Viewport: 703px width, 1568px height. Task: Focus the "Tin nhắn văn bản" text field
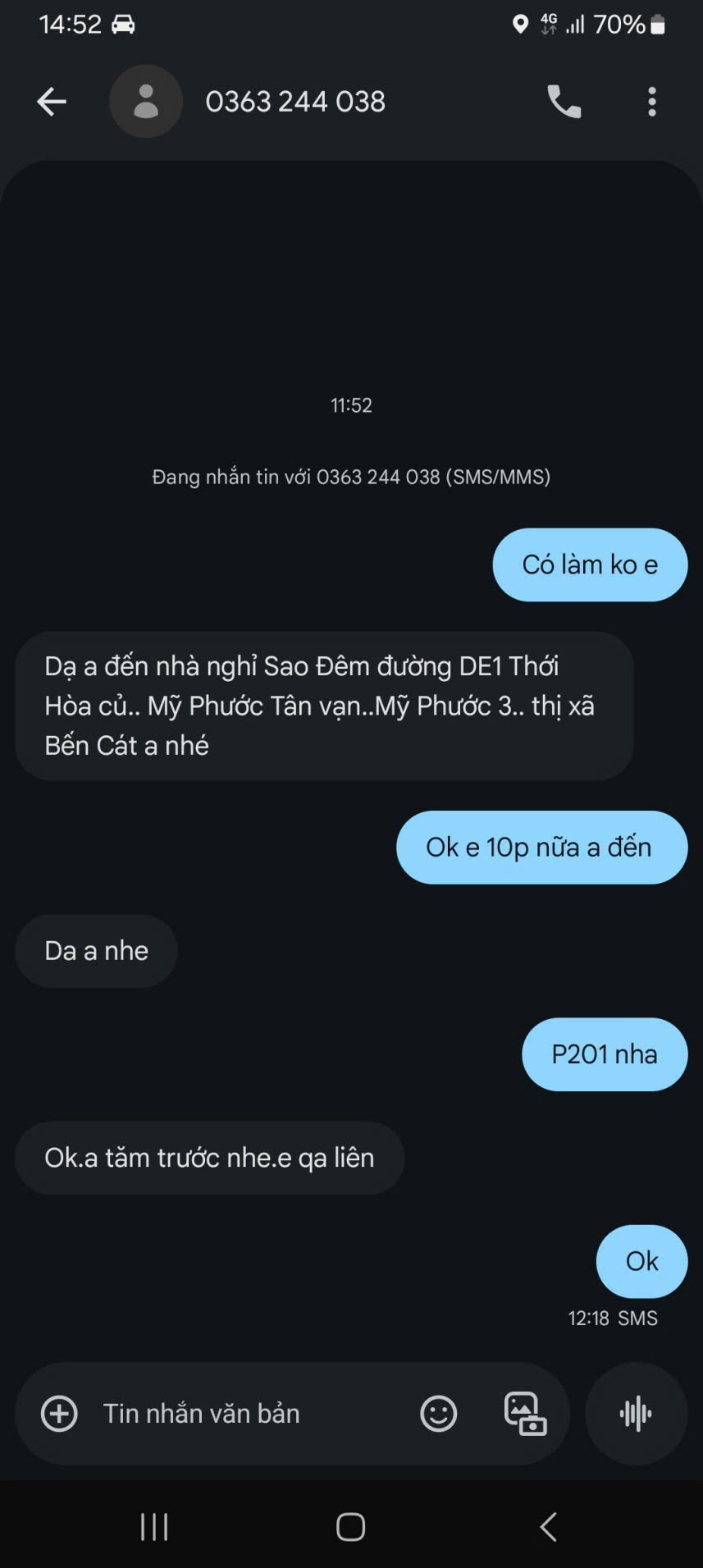pyautogui.click(x=246, y=1414)
